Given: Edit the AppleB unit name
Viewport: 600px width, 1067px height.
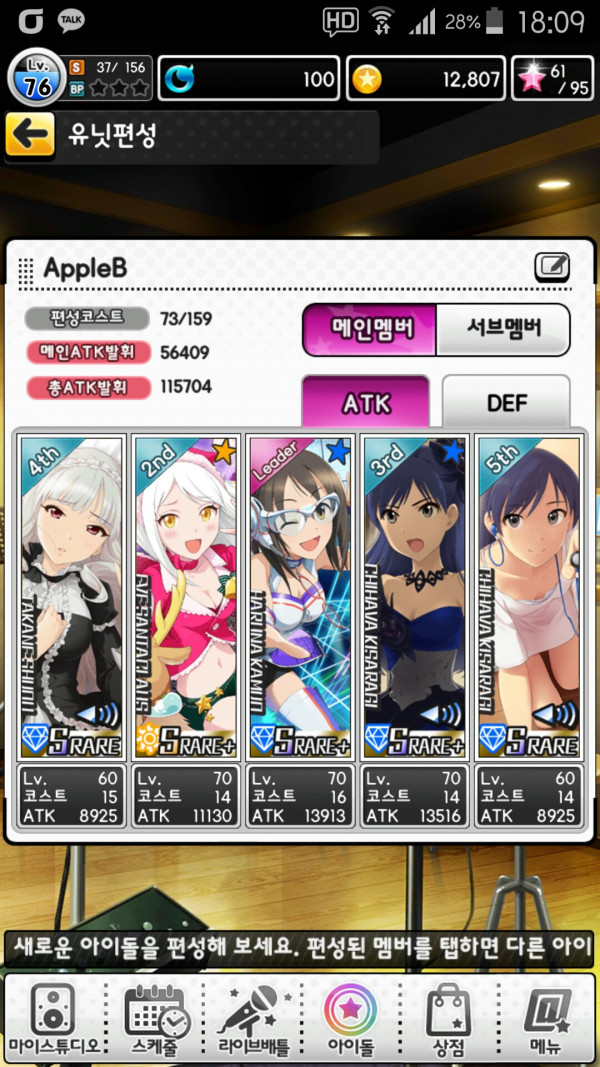Looking at the screenshot, I should [x=552, y=267].
